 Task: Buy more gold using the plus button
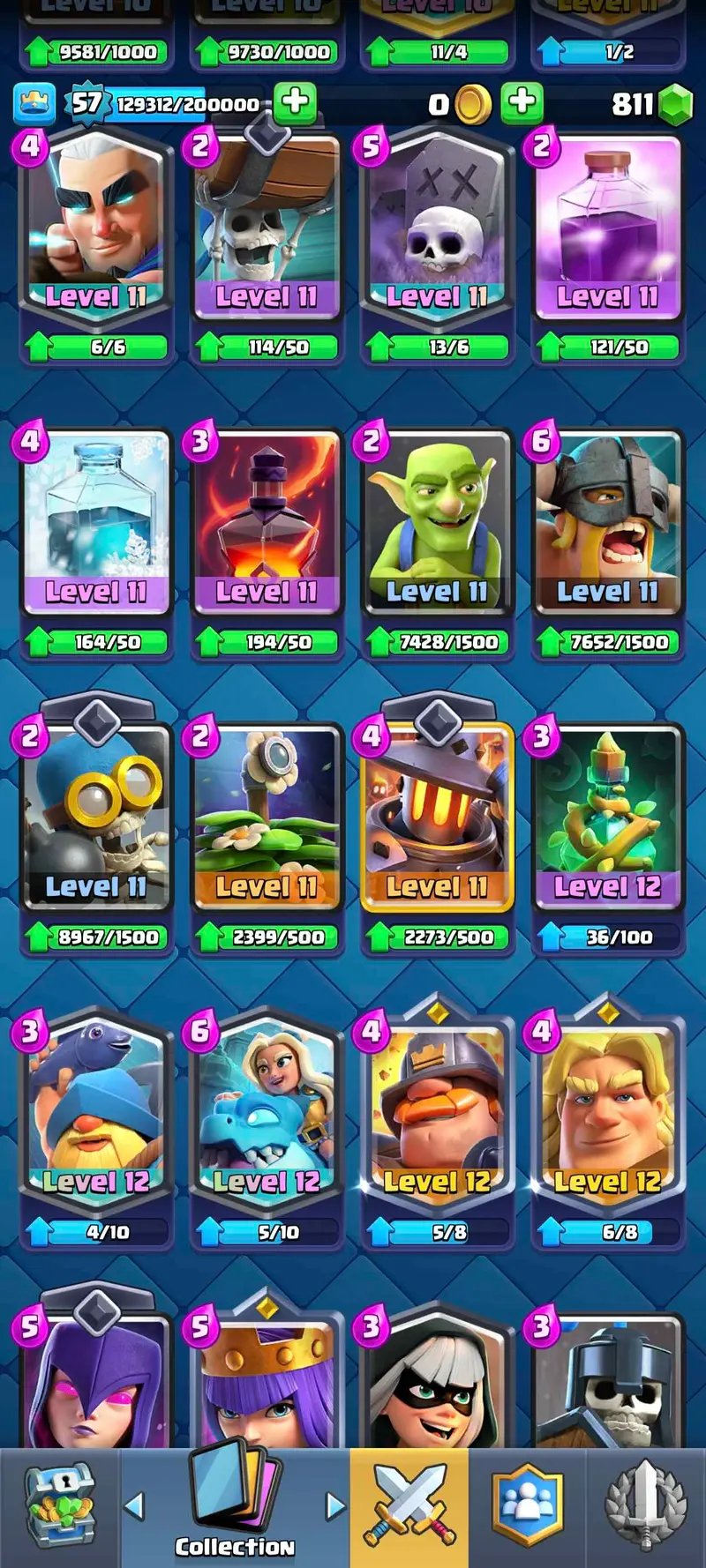(x=522, y=102)
